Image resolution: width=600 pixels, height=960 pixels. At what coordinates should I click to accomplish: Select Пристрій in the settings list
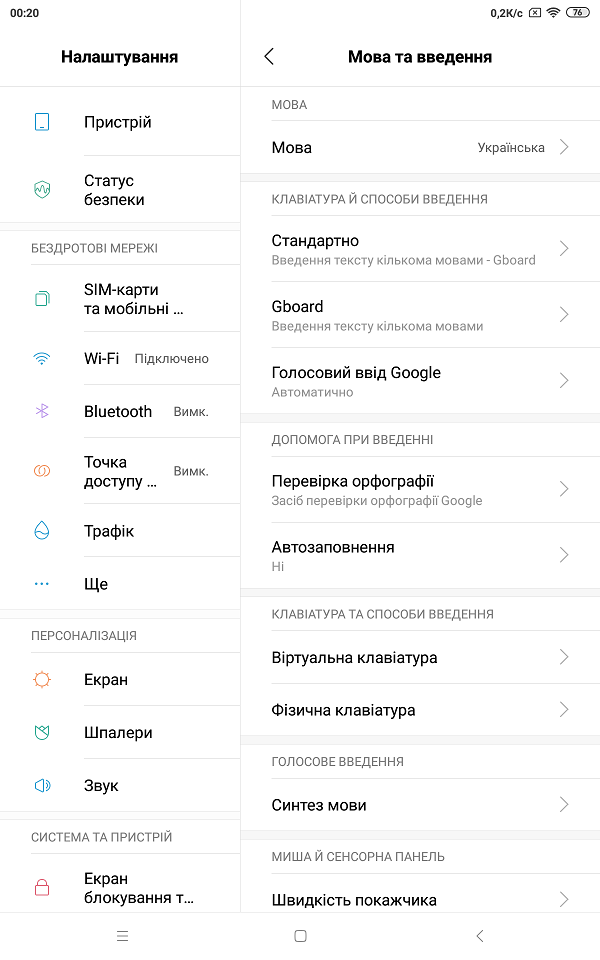coord(120,122)
